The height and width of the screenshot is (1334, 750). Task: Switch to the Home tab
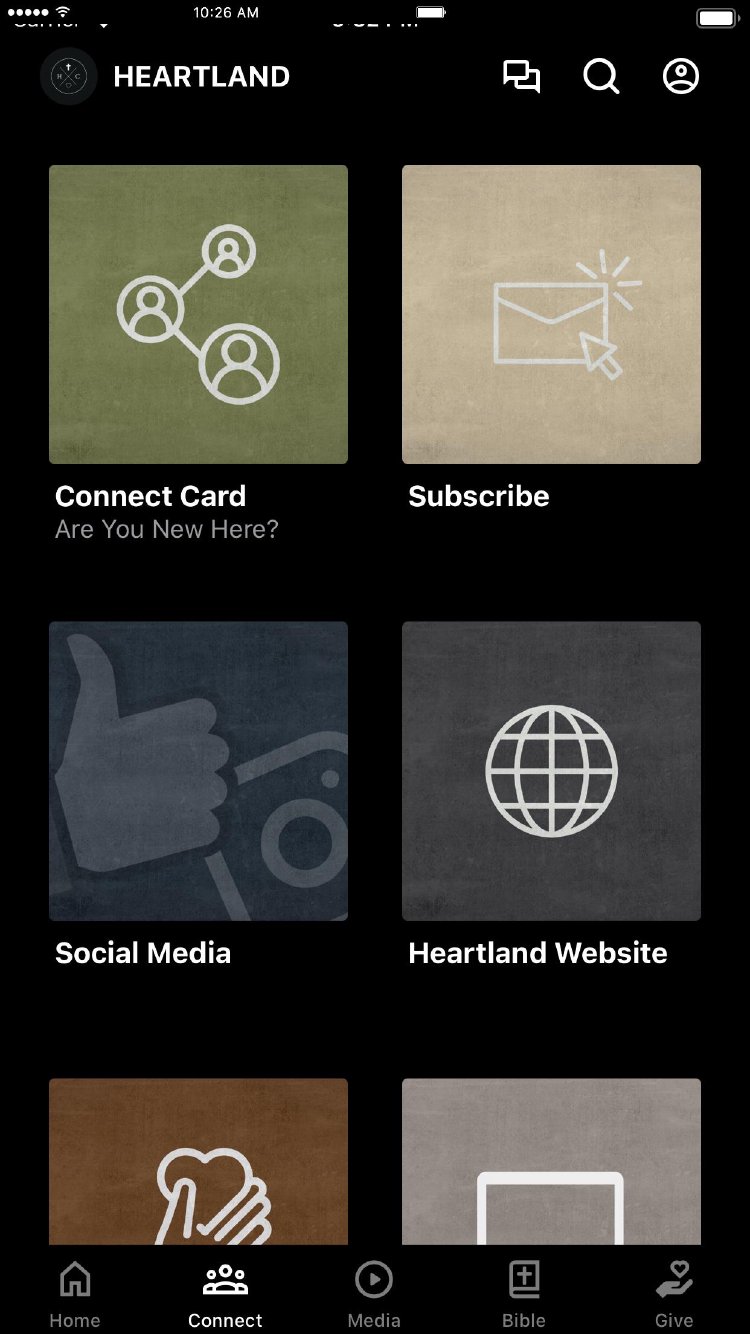[75, 1293]
